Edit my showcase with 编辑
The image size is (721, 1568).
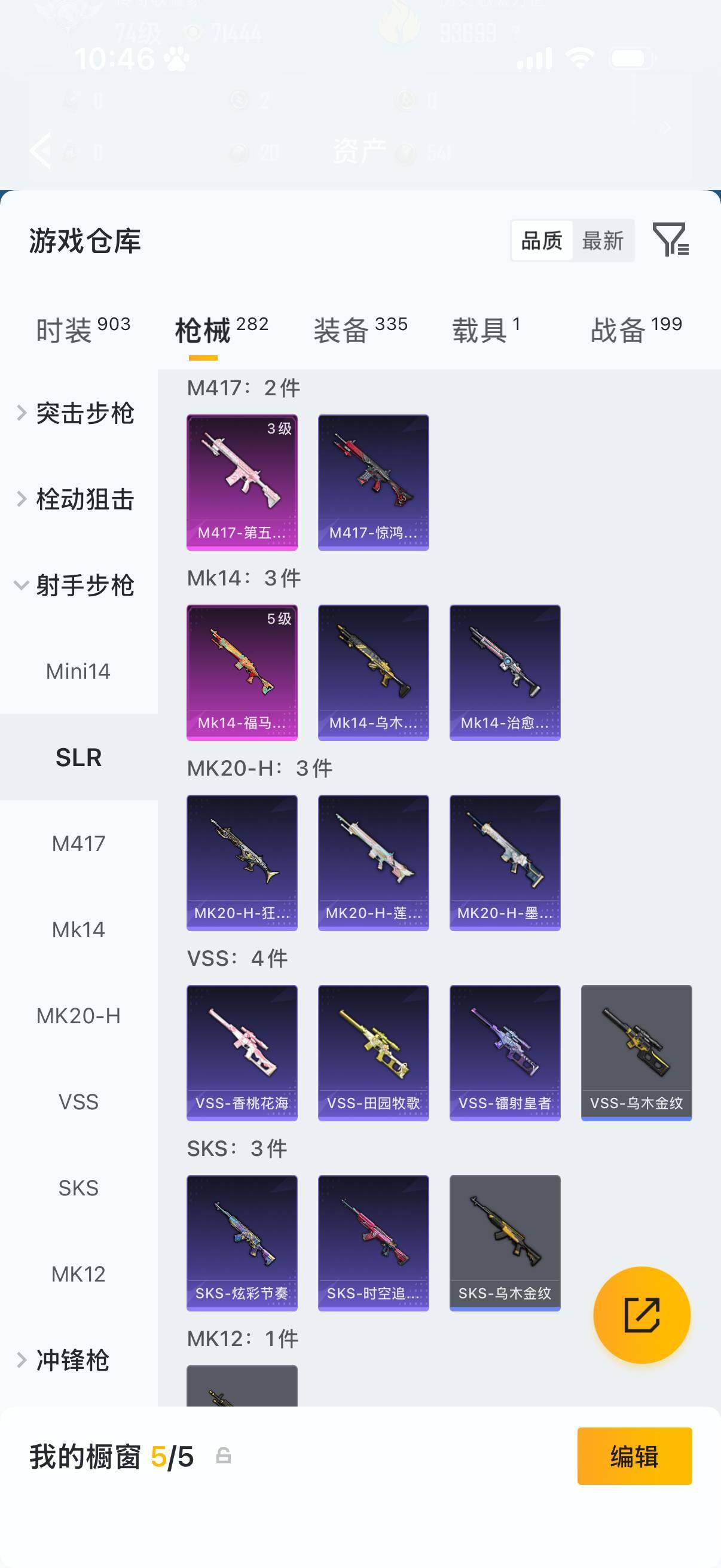click(x=634, y=1456)
